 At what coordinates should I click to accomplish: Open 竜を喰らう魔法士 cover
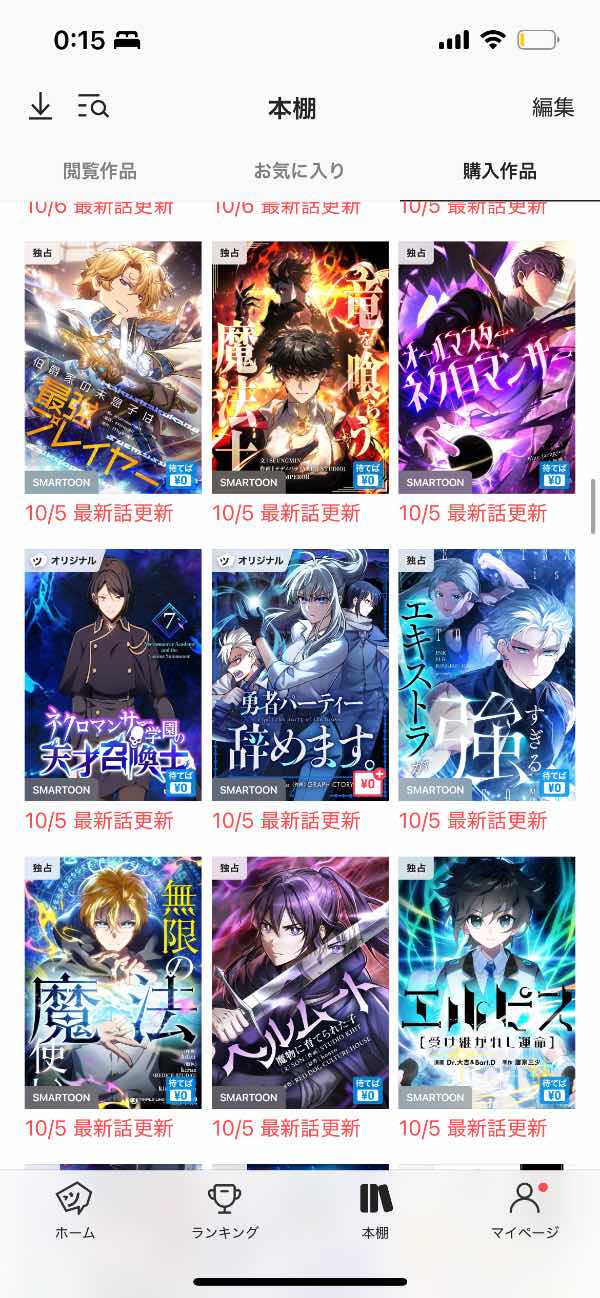coord(300,367)
